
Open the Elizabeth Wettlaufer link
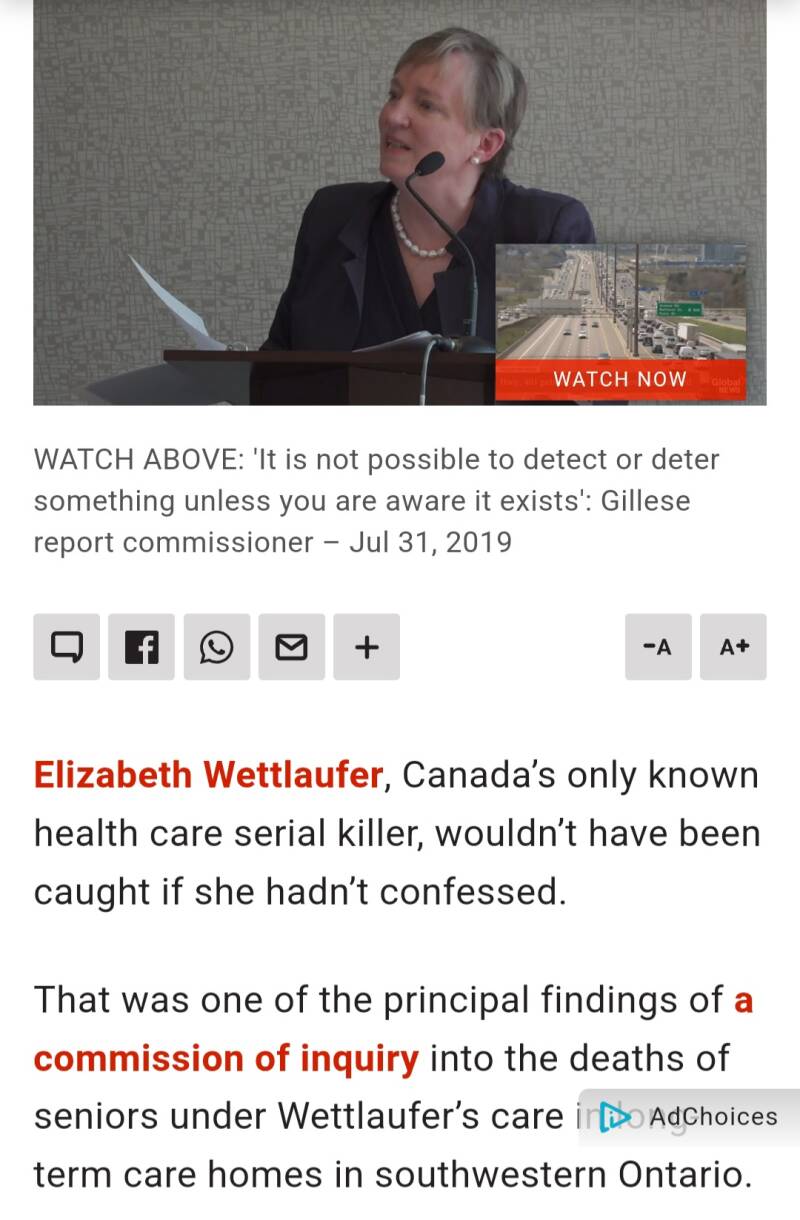pos(208,775)
